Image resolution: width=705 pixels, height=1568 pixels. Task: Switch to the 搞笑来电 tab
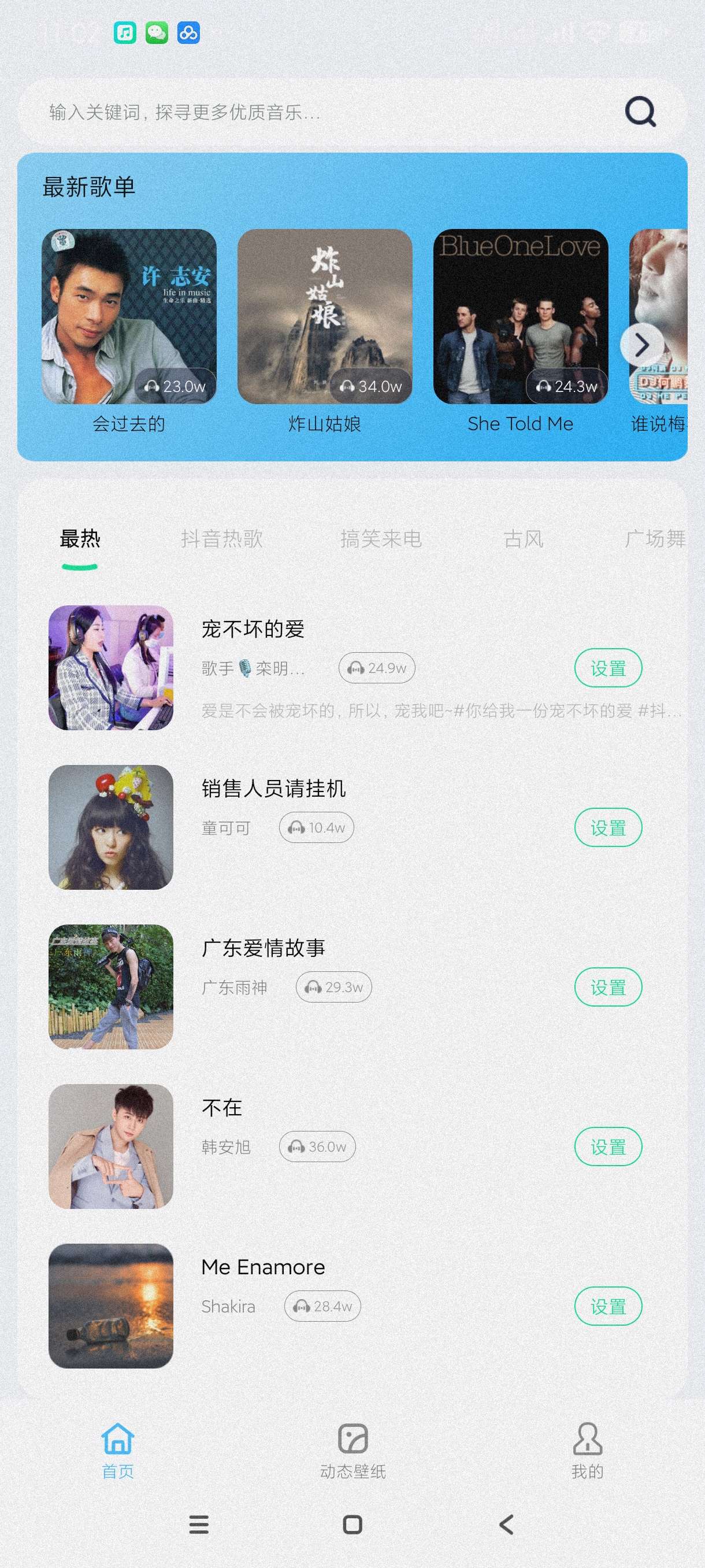point(381,539)
